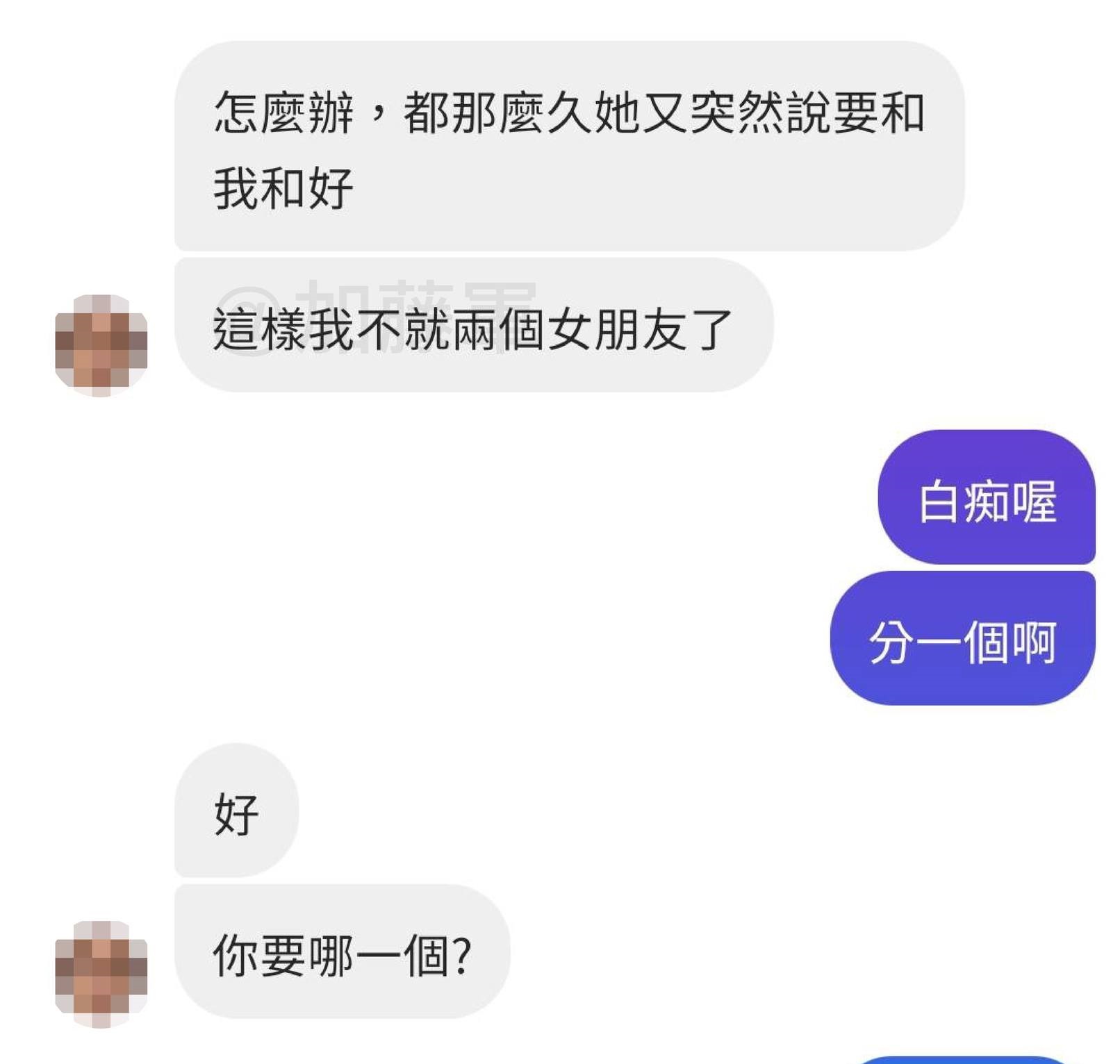Open sender's avatar beside 你要哪一個?
The width and height of the screenshot is (1120, 1064).
[101, 973]
